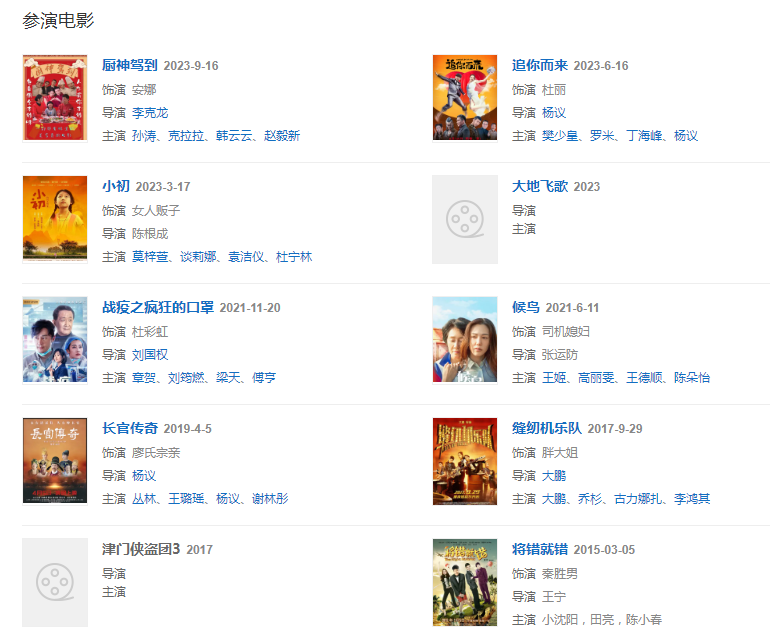The height and width of the screenshot is (642, 770).
Task: Open the 长官传奇 movie link
Action: (x=130, y=429)
